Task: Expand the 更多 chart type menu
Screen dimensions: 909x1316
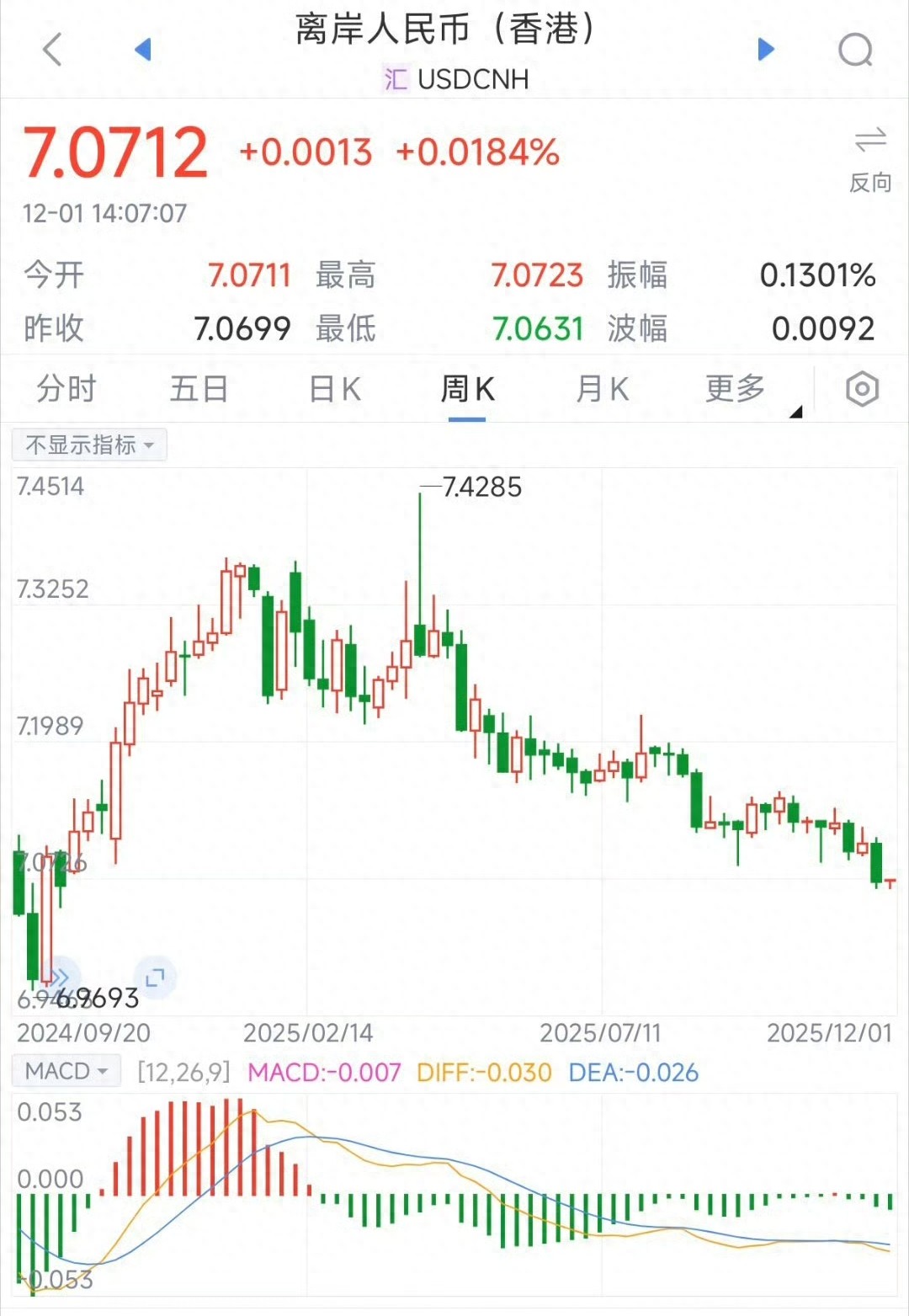Action: 736,389
